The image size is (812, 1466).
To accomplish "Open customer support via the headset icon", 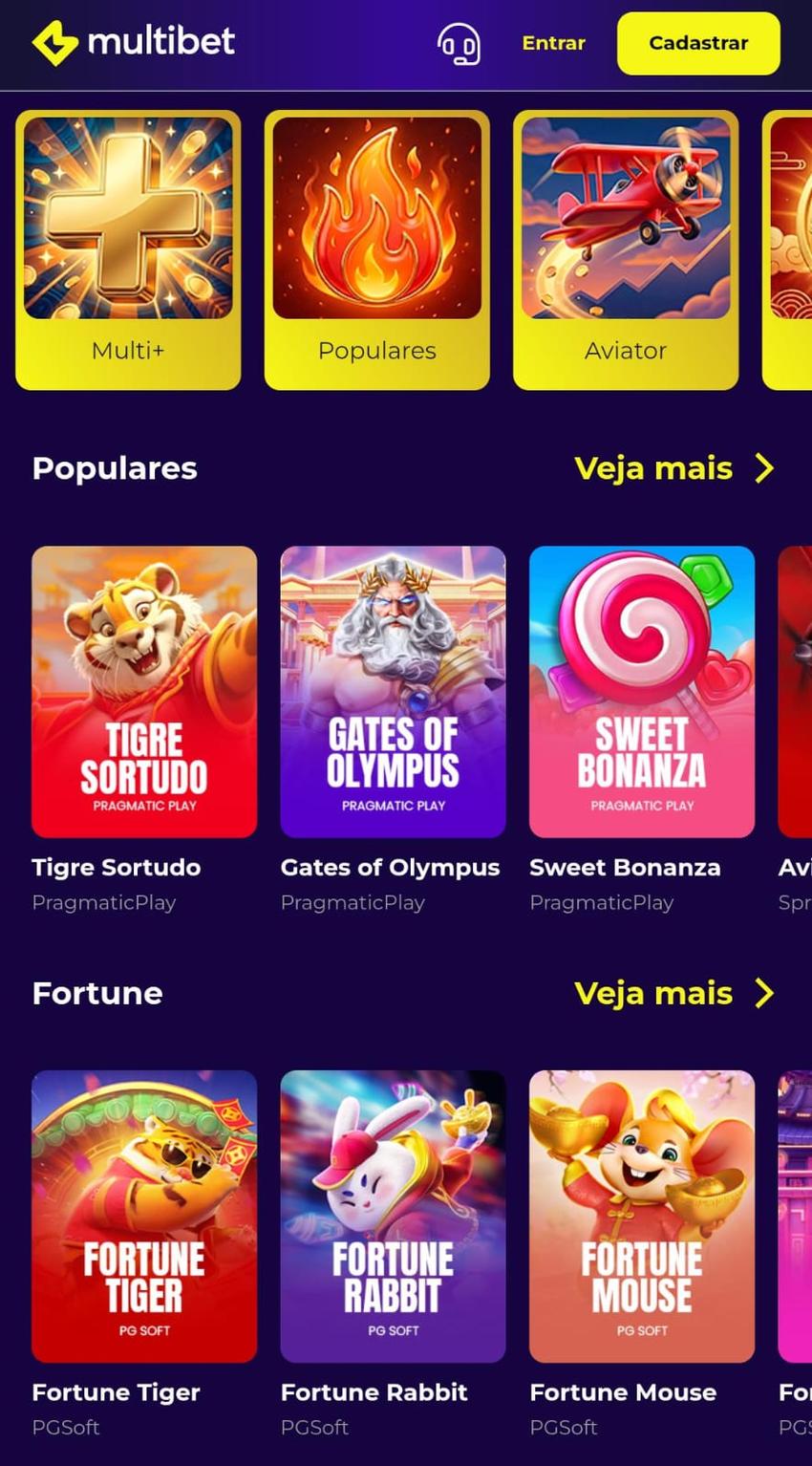I will (x=459, y=44).
